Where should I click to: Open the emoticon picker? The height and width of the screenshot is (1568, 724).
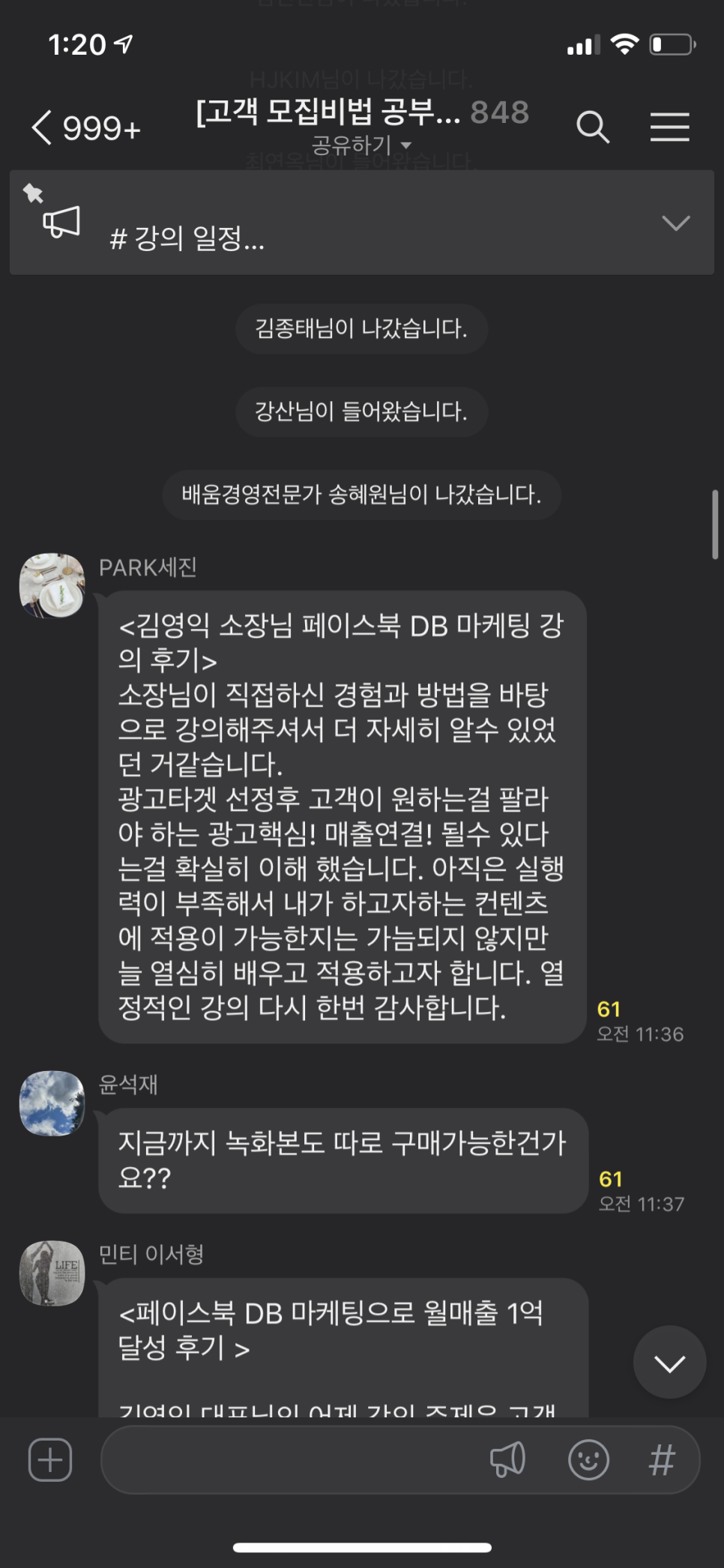(588, 1459)
